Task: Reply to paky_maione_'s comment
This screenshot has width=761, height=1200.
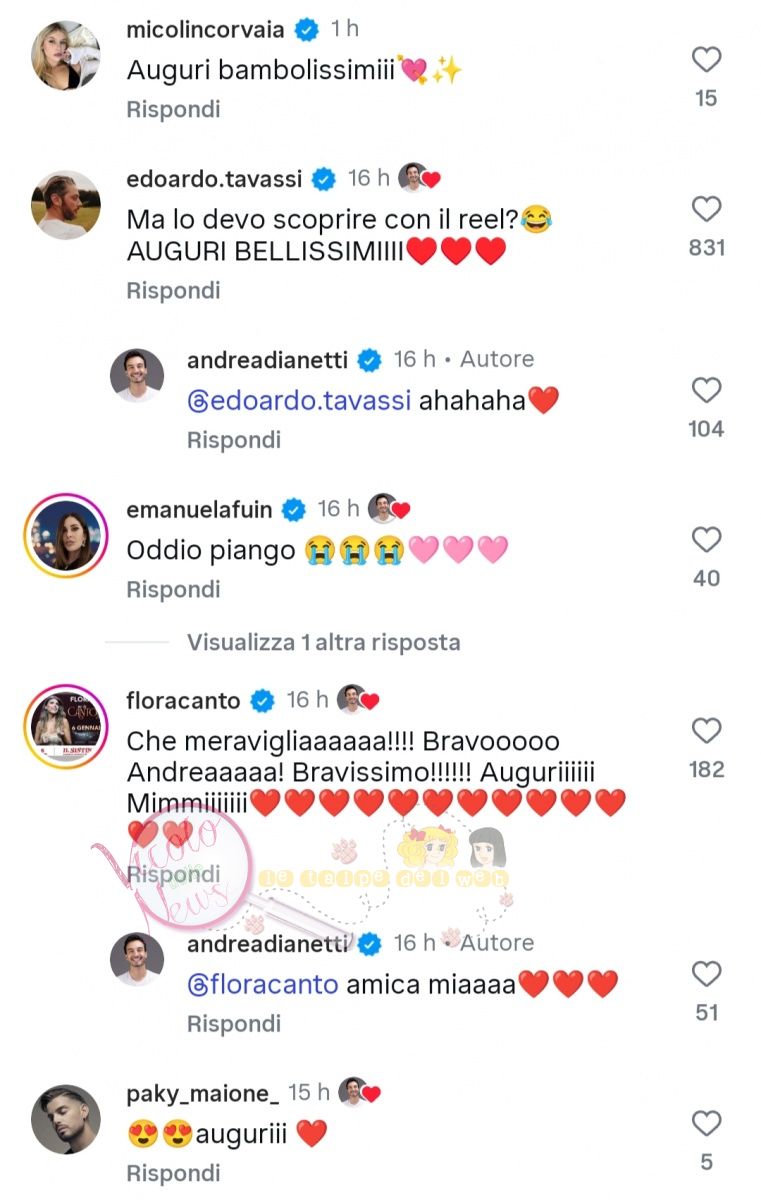Action: pos(173,1173)
